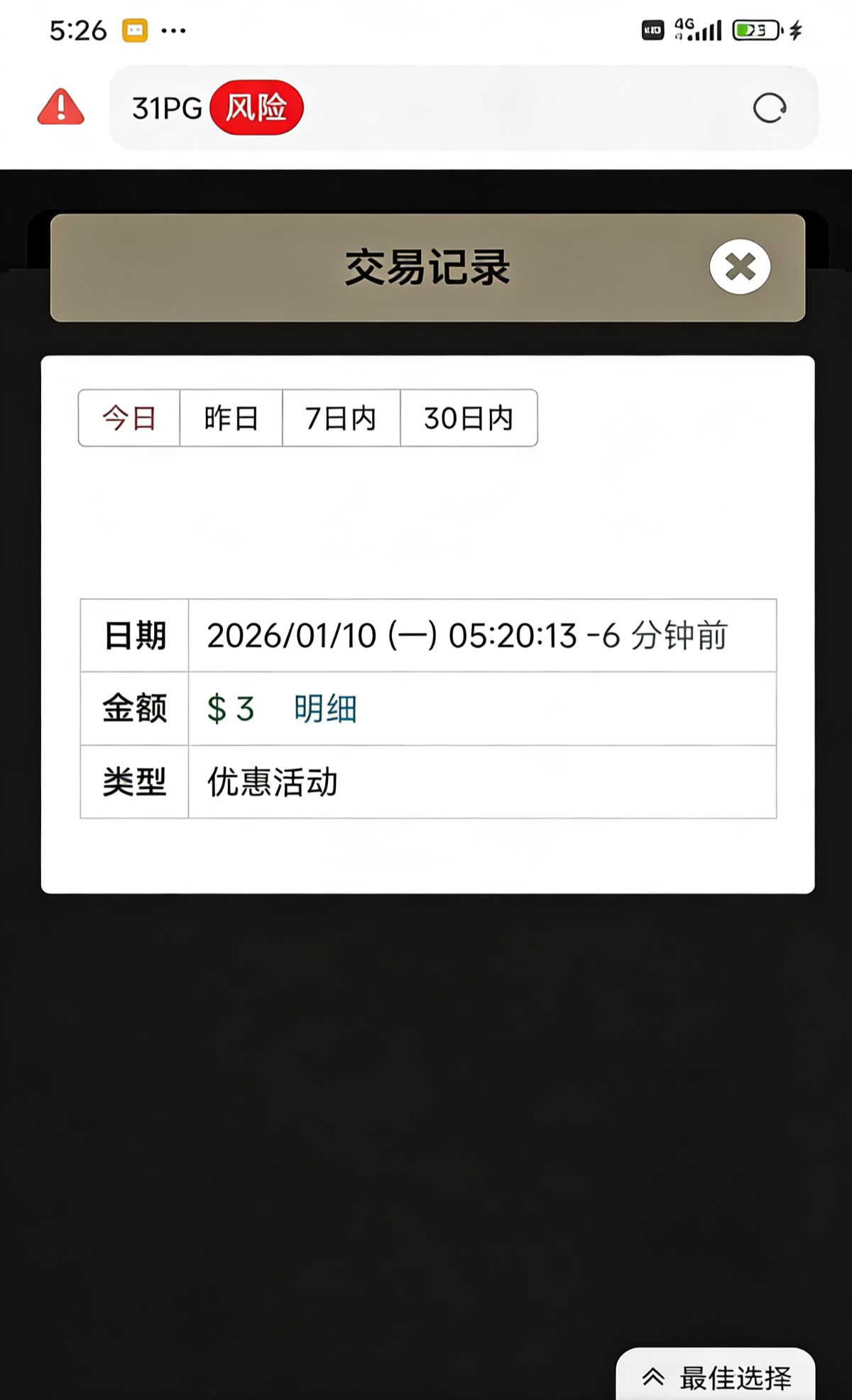This screenshot has width=852, height=1400.
Task: Open the 明细 link for the $3 transaction
Action: tap(325, 709)
